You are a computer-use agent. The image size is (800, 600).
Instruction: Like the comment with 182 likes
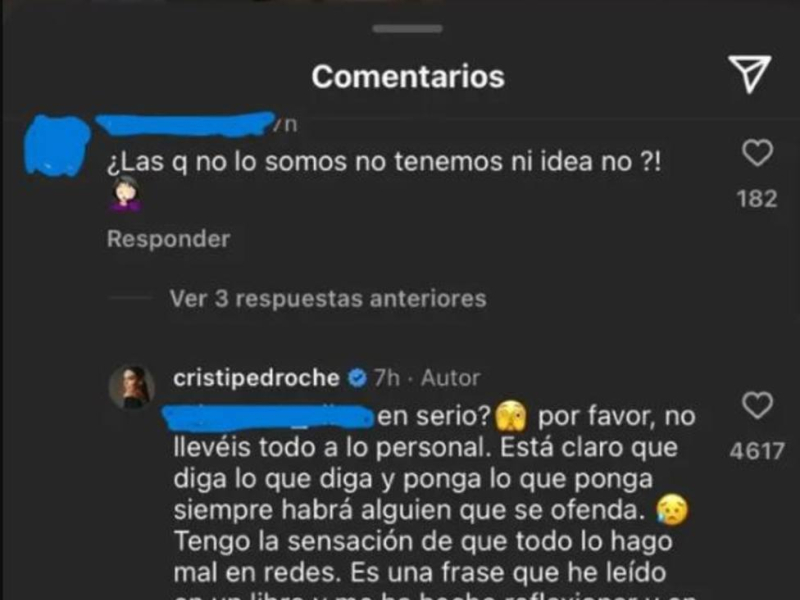tap(757, 153)
